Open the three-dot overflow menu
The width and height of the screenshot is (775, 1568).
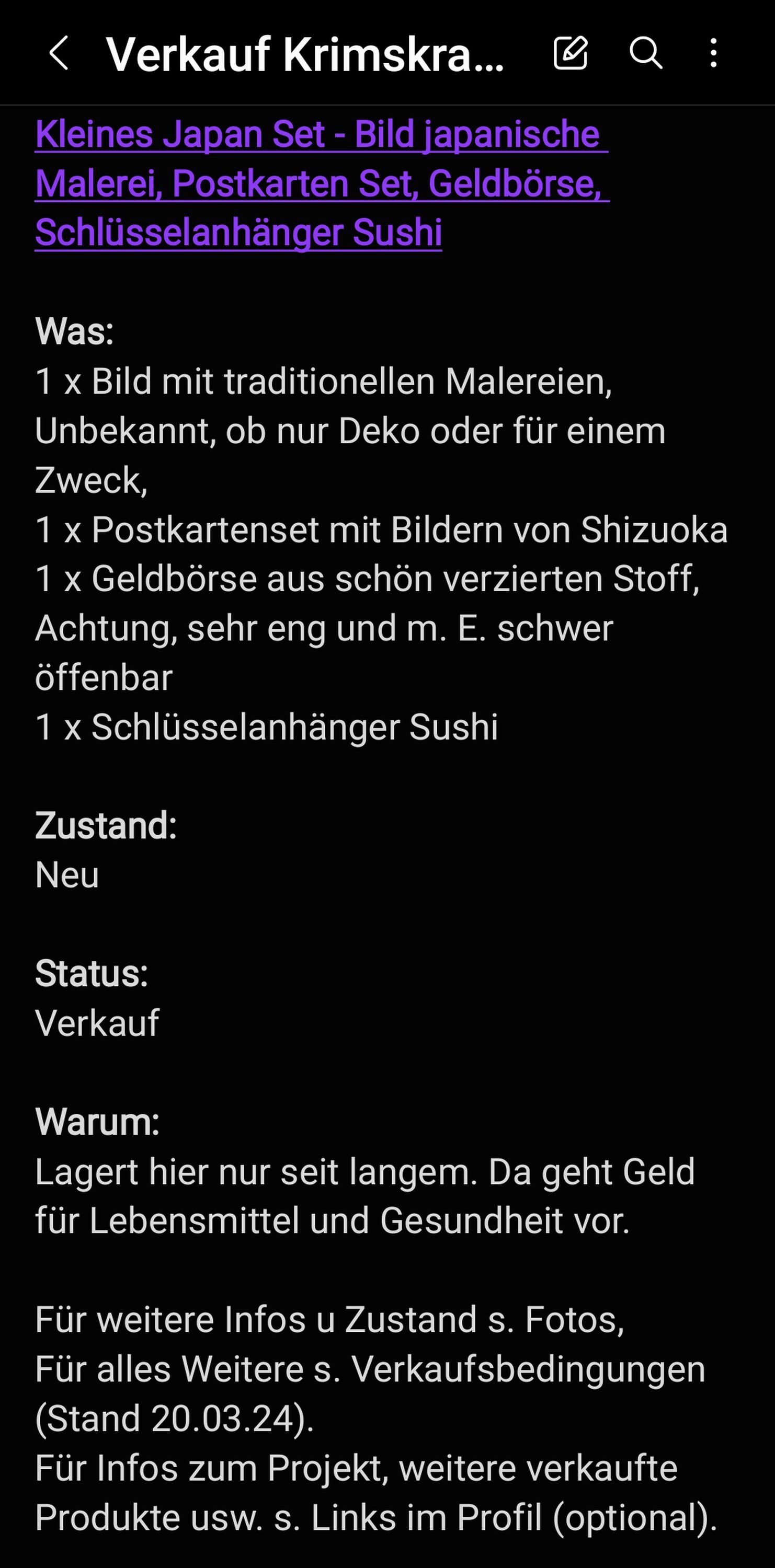[x=713, y=53]
